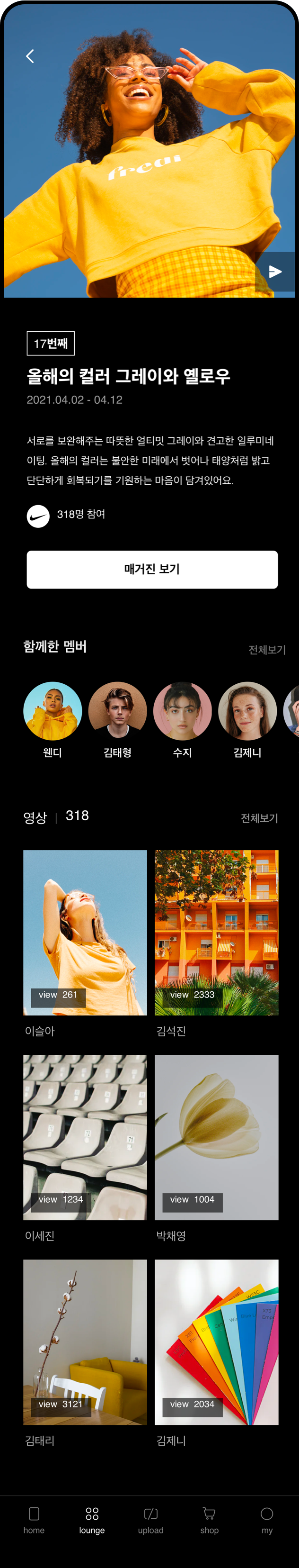Open member 수지's profile

pos(182,710)
